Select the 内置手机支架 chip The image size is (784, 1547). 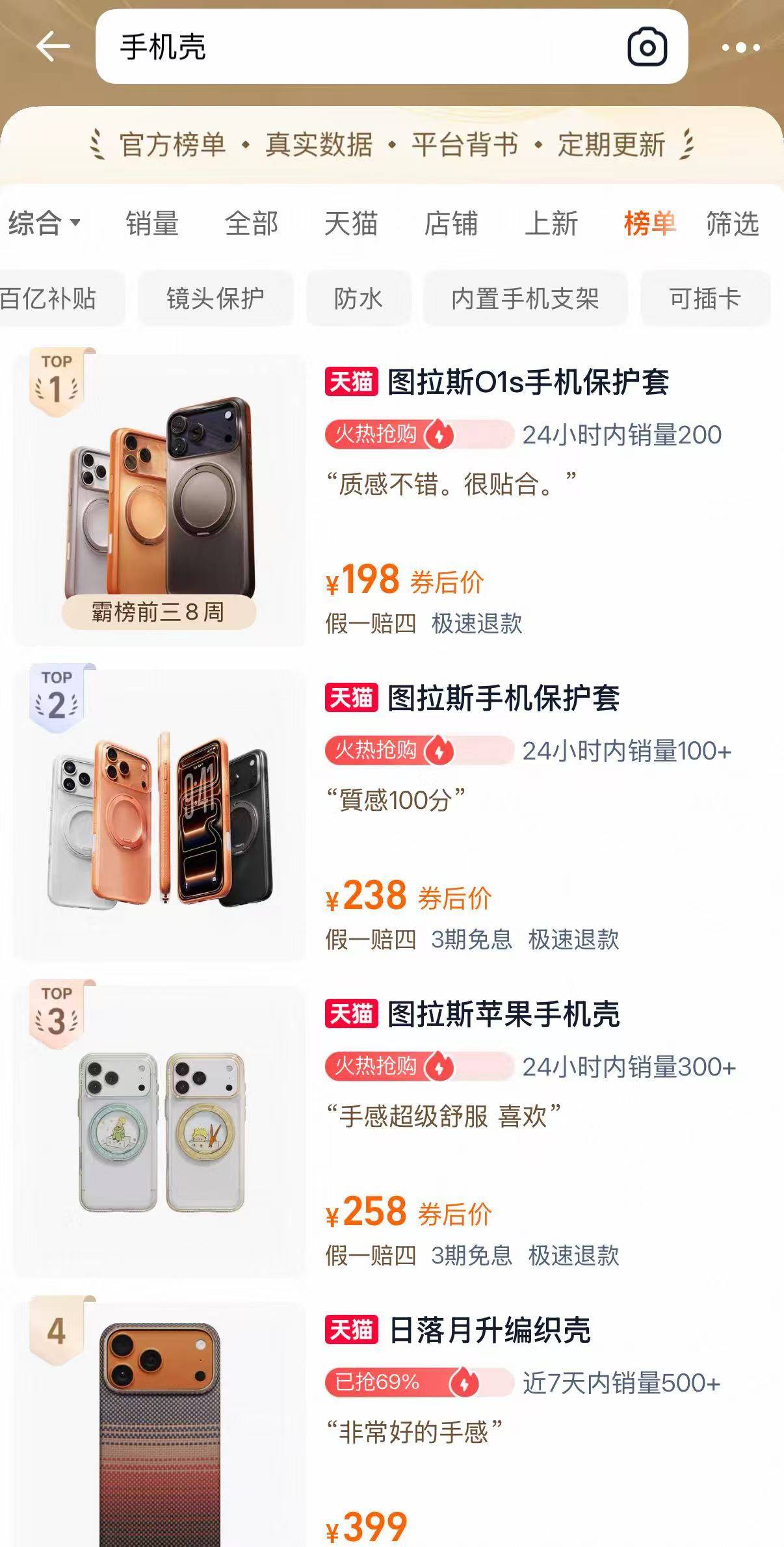pyautogui.click(x=525, y=298)
